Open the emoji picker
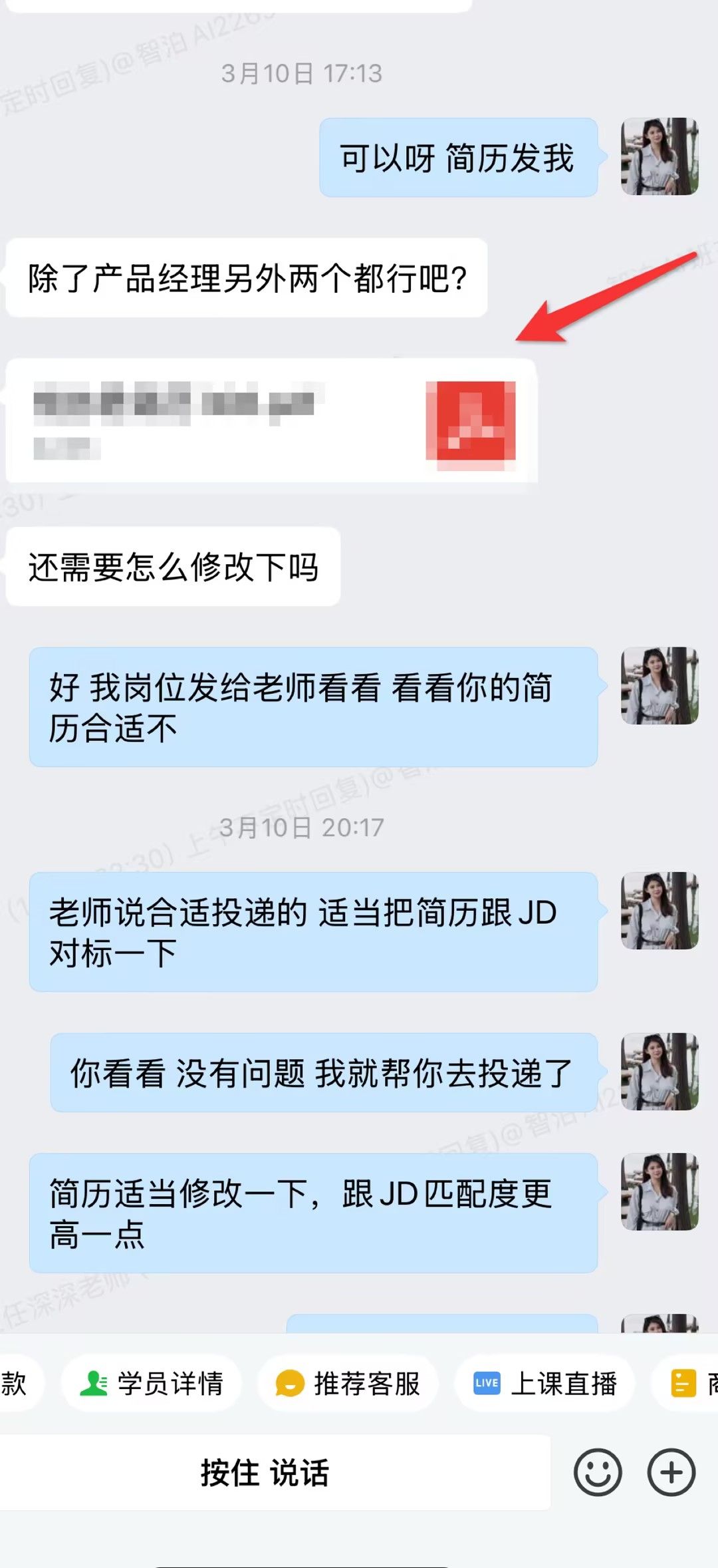Image resolution: width=718 pixels, height=1568 pixels. [598, 1473]
